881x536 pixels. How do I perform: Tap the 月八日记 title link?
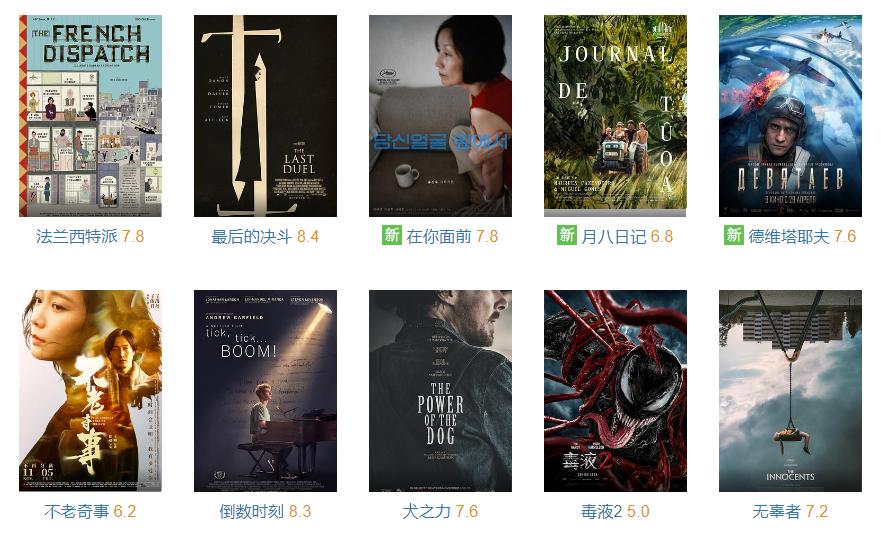(613, 237)
